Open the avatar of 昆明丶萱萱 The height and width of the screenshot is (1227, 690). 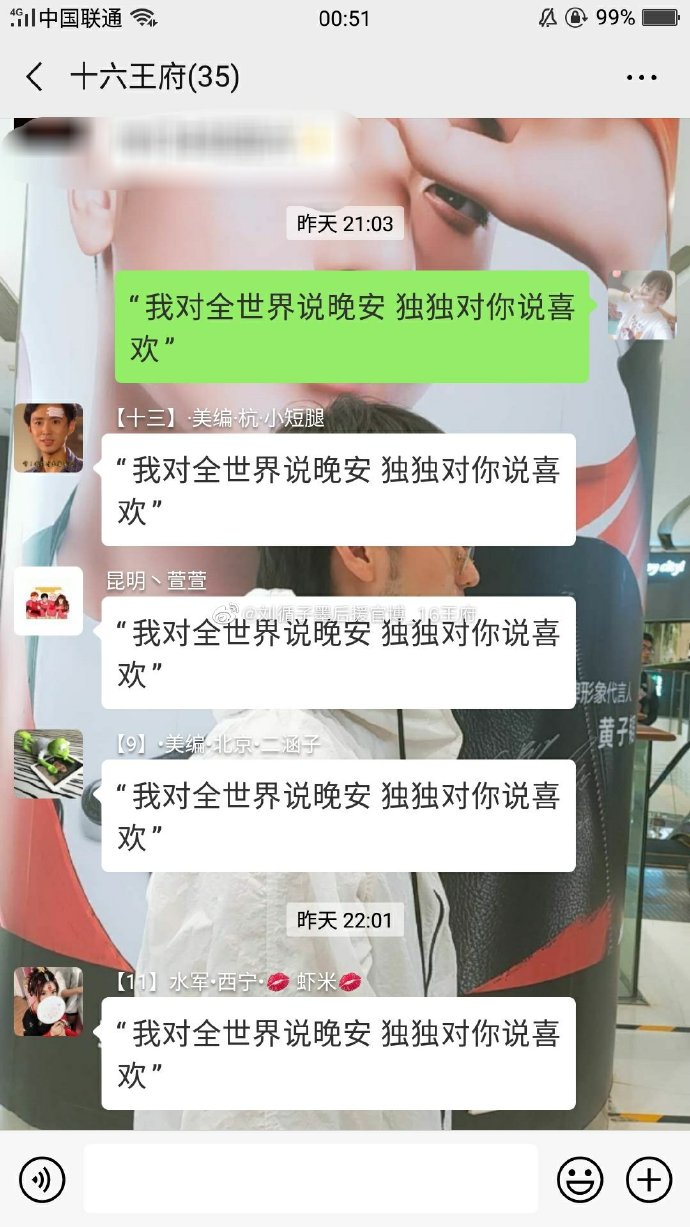[48, 601]
